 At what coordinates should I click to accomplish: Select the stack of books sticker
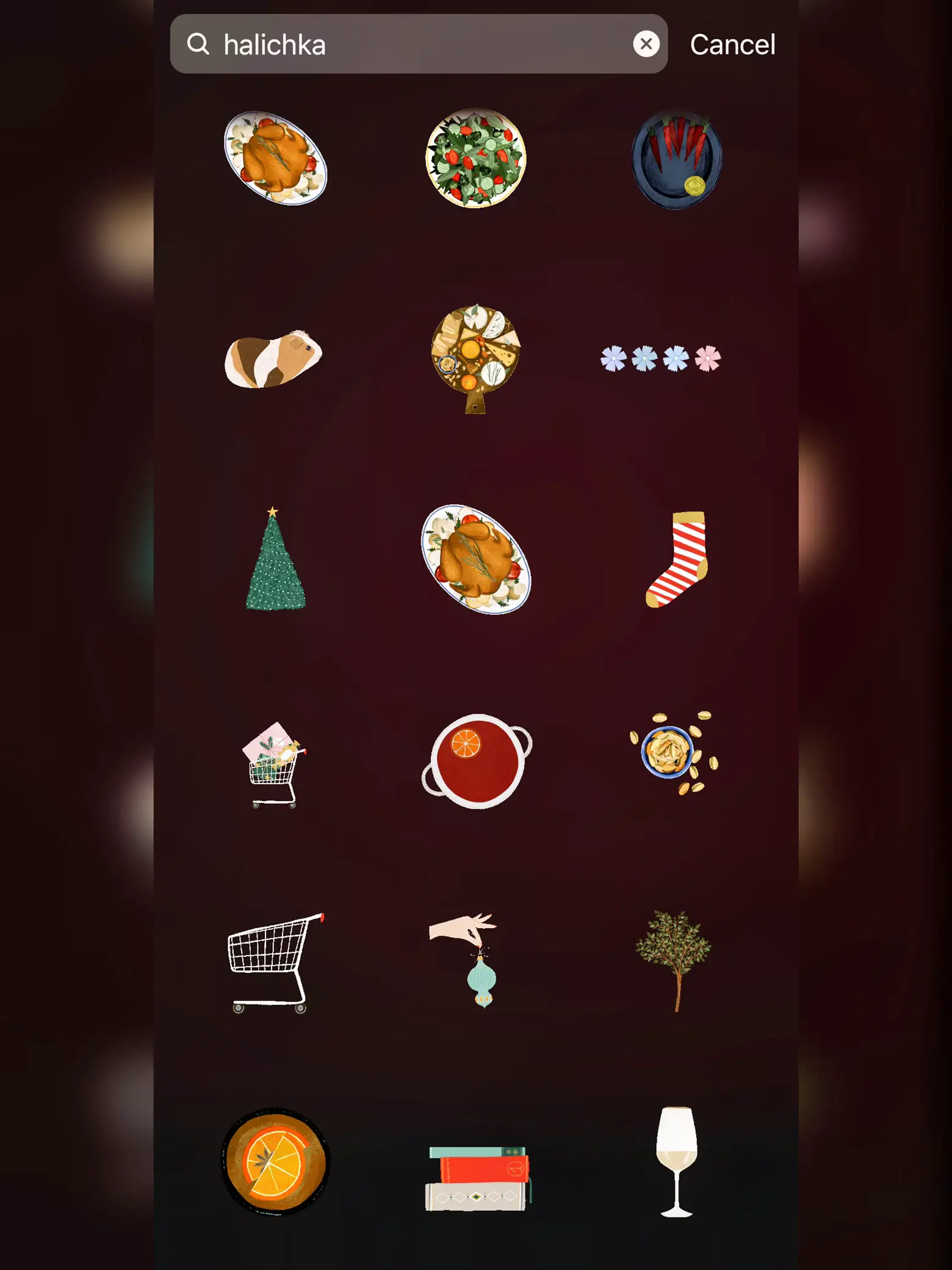coord(477,1178)
